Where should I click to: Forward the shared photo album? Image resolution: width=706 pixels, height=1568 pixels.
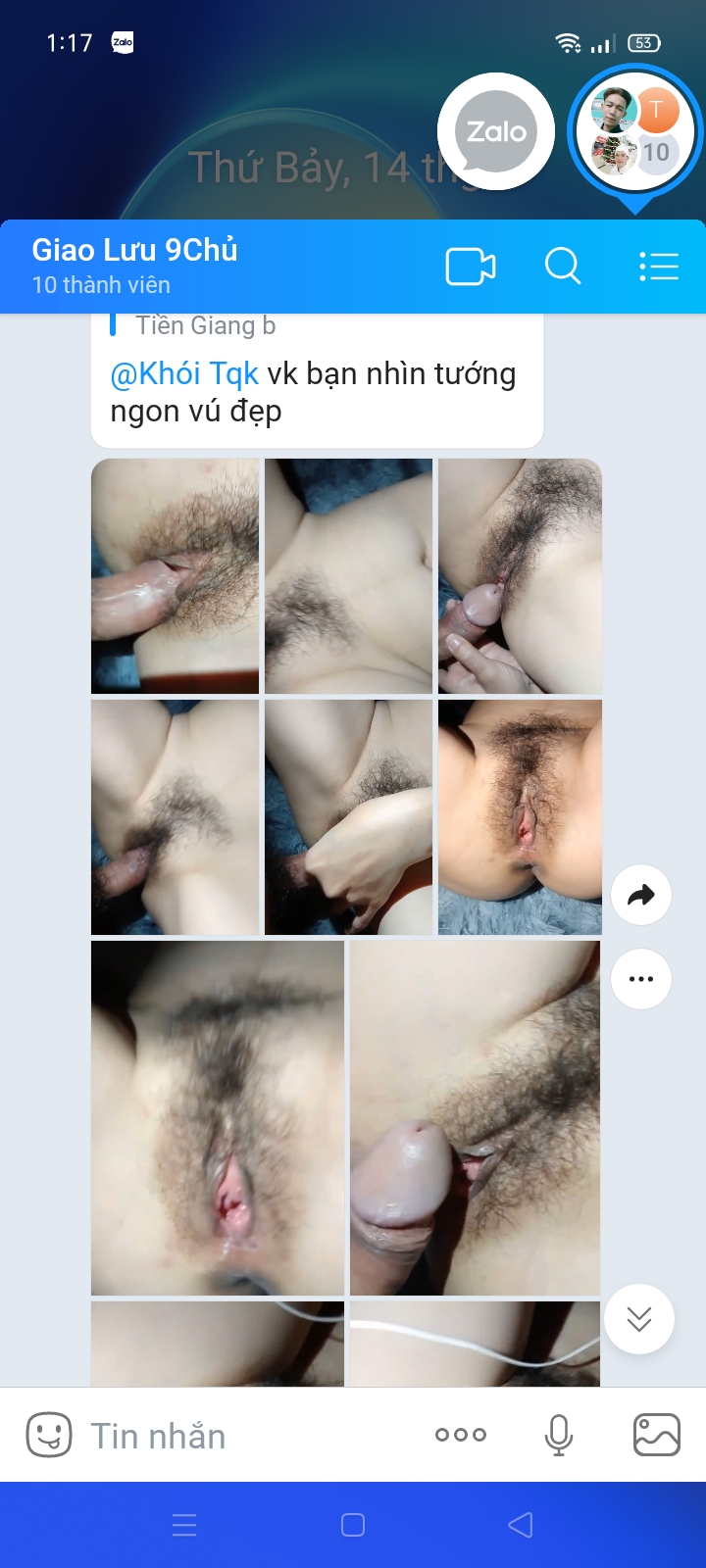pos(640,895)
